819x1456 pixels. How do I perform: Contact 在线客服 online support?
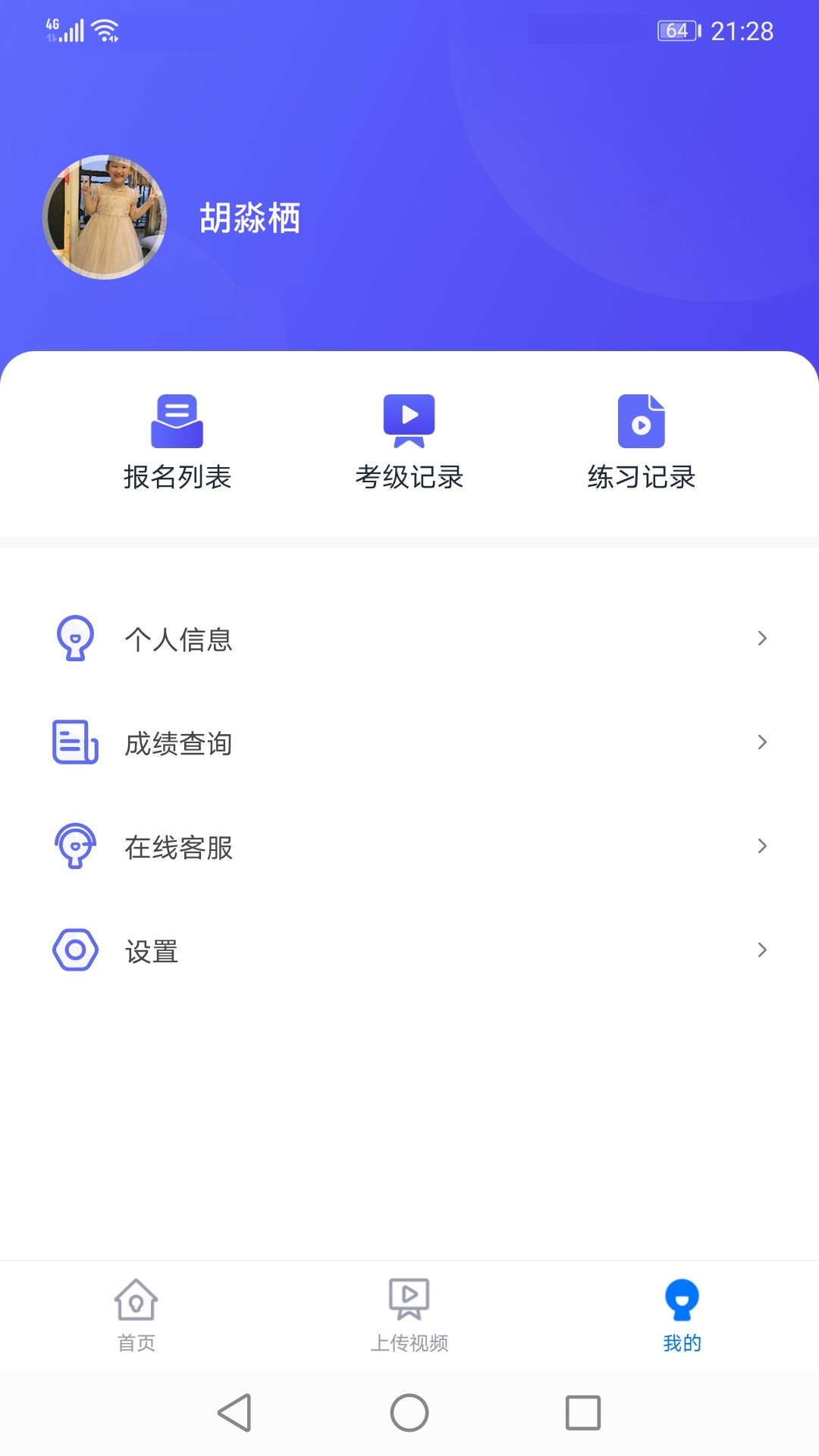pyautogui.click(x=409, y=847)
